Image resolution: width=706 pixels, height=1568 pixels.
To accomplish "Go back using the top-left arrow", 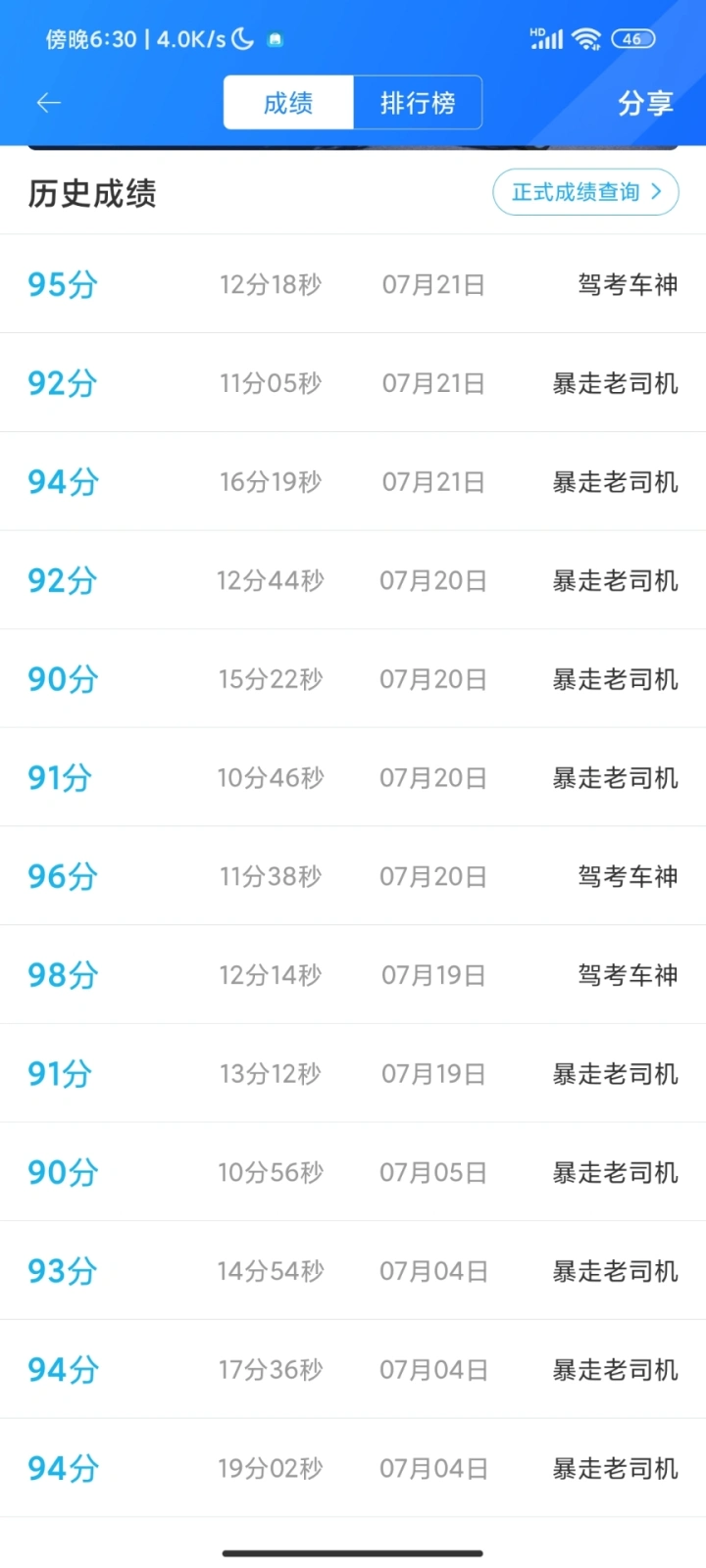I will point(48,103).
